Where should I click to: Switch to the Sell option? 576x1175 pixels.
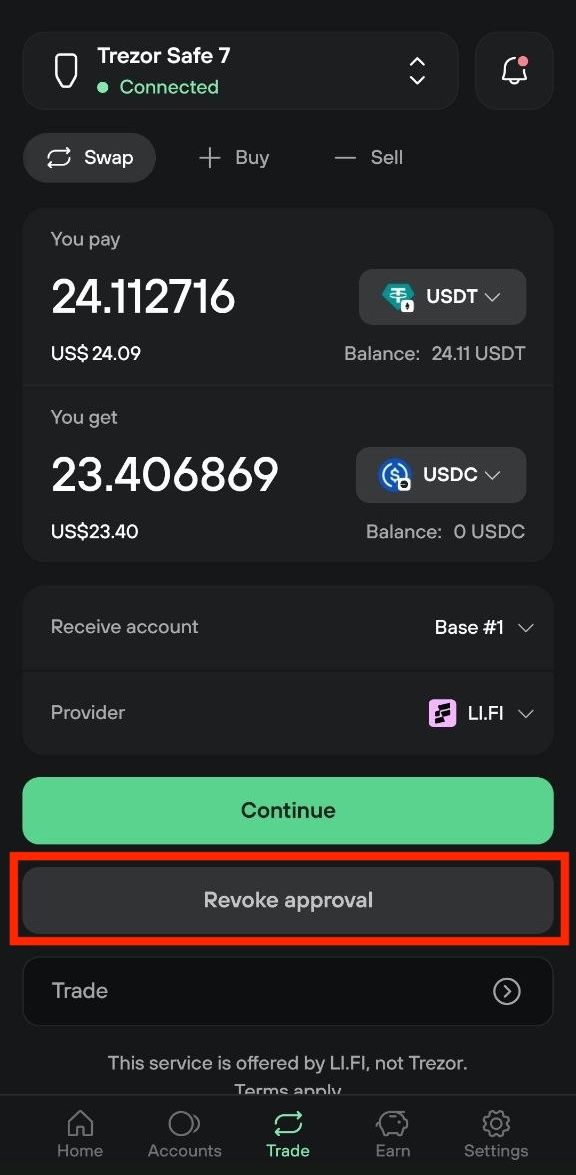pos(369,157)
